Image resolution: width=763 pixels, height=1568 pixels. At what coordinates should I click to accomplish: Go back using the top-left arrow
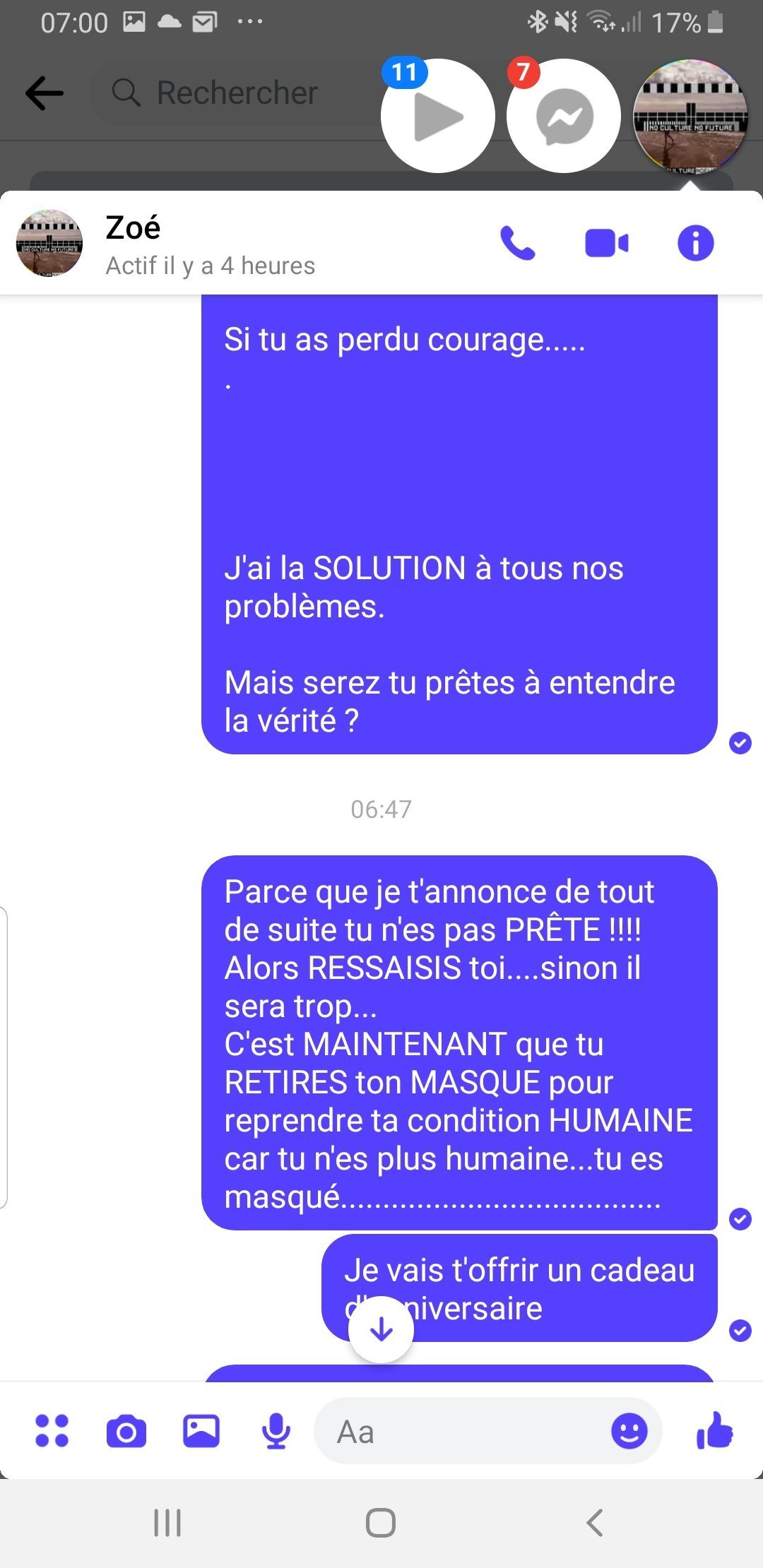[x=45, y=93]
